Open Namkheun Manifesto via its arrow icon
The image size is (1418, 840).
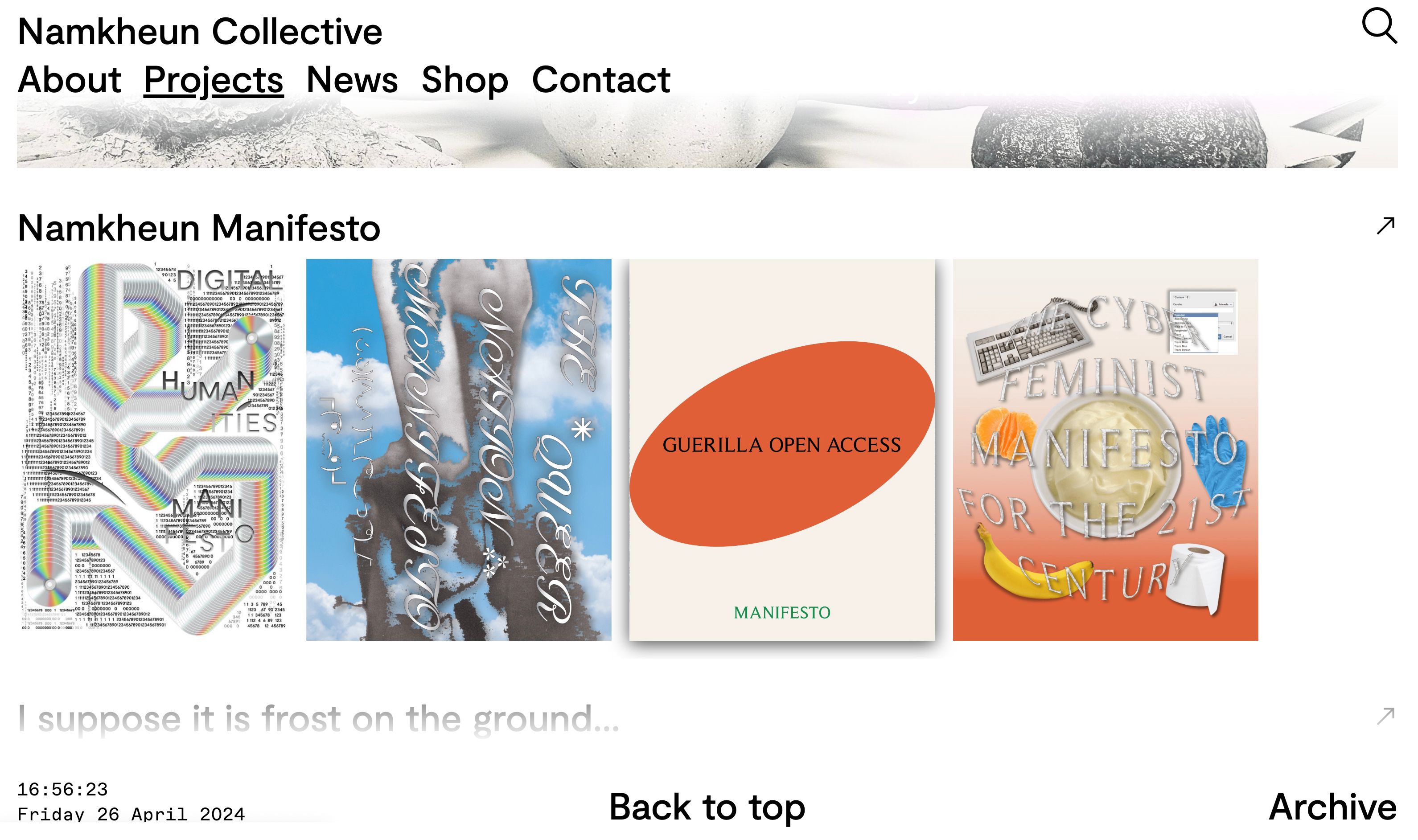point(1385,225)
